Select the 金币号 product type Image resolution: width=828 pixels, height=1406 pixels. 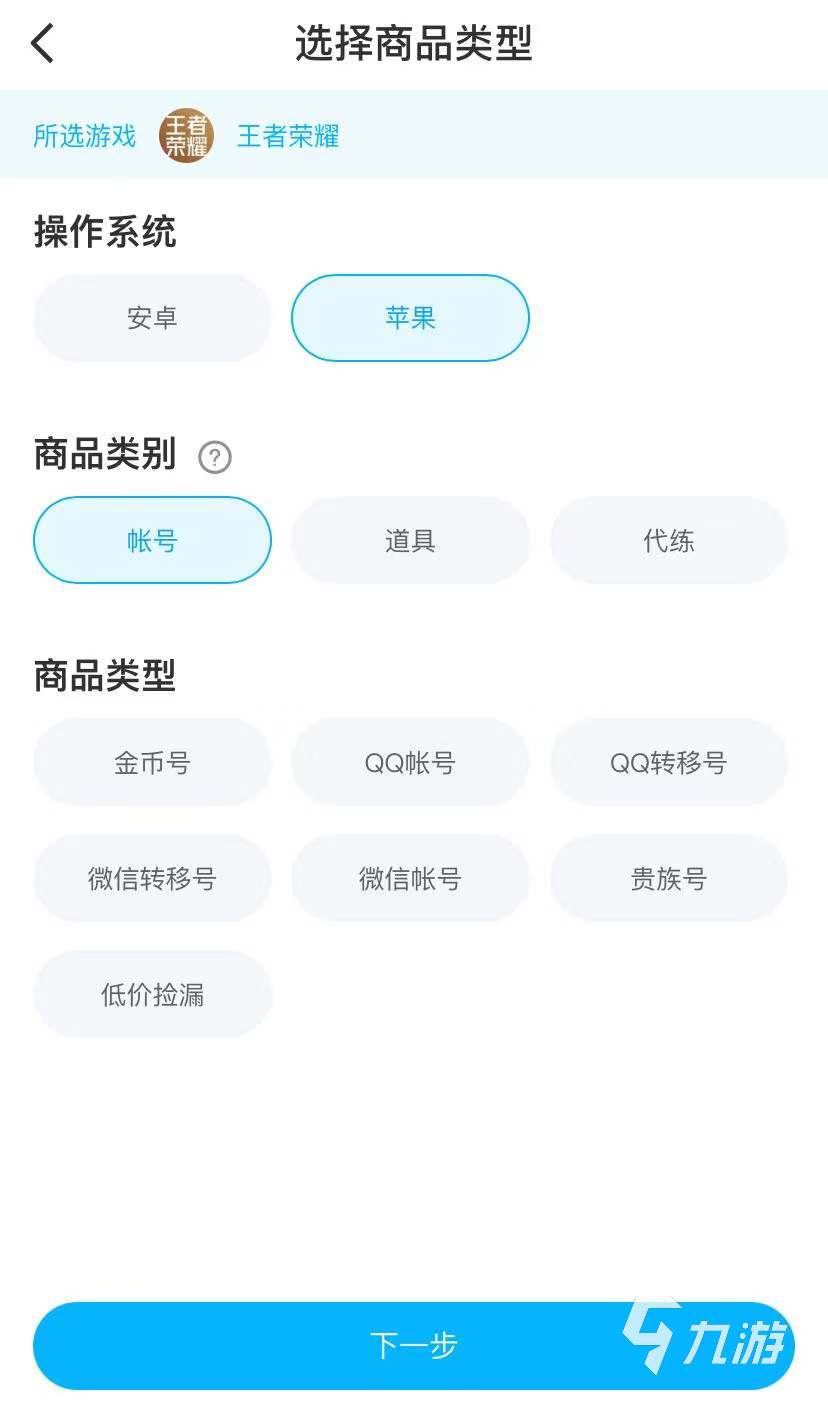[x=152, y=763]
